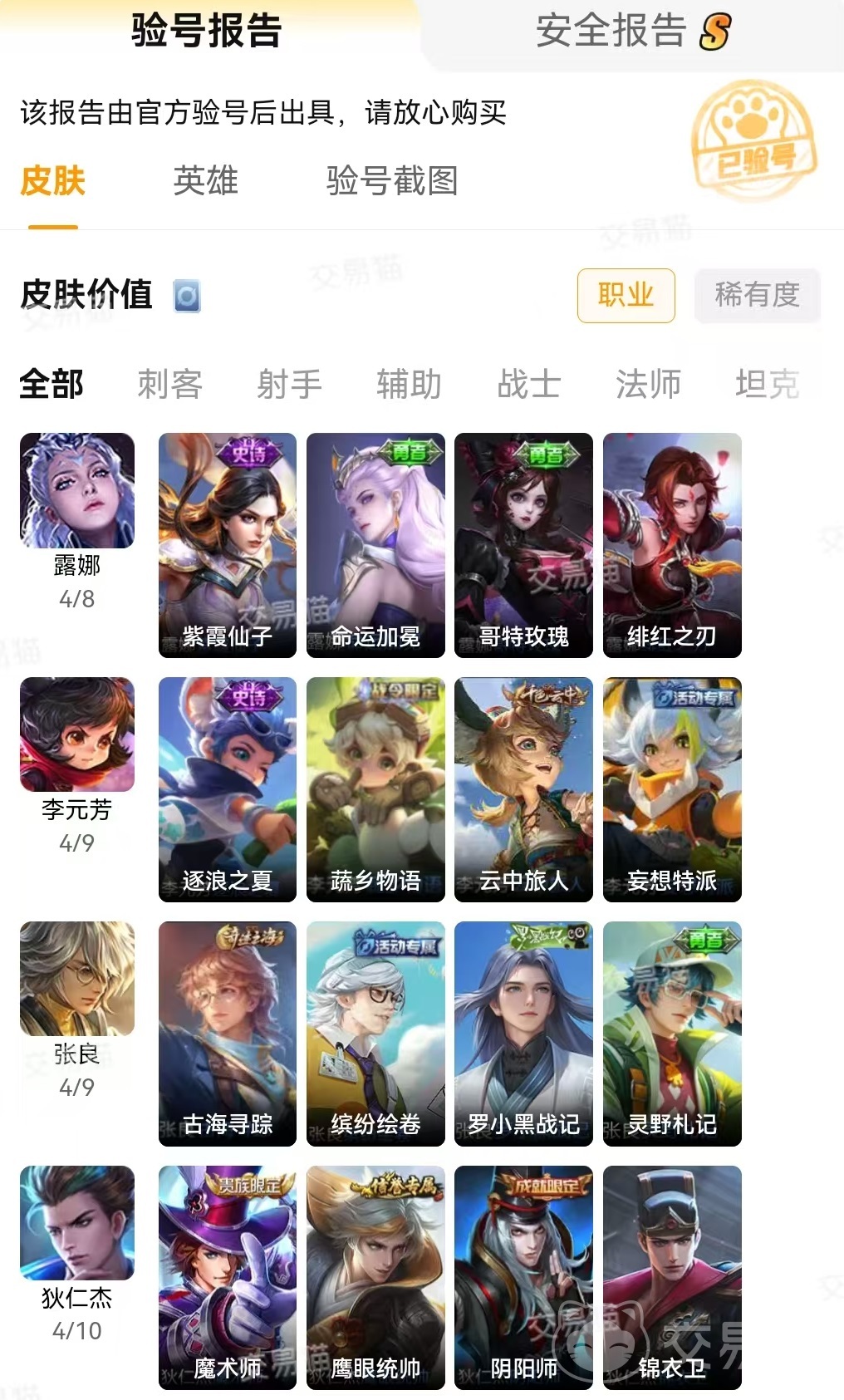View the 罗小黑战记 skin
The width and height of the screenshot is (844, 1400).
tap(523, 1034)
